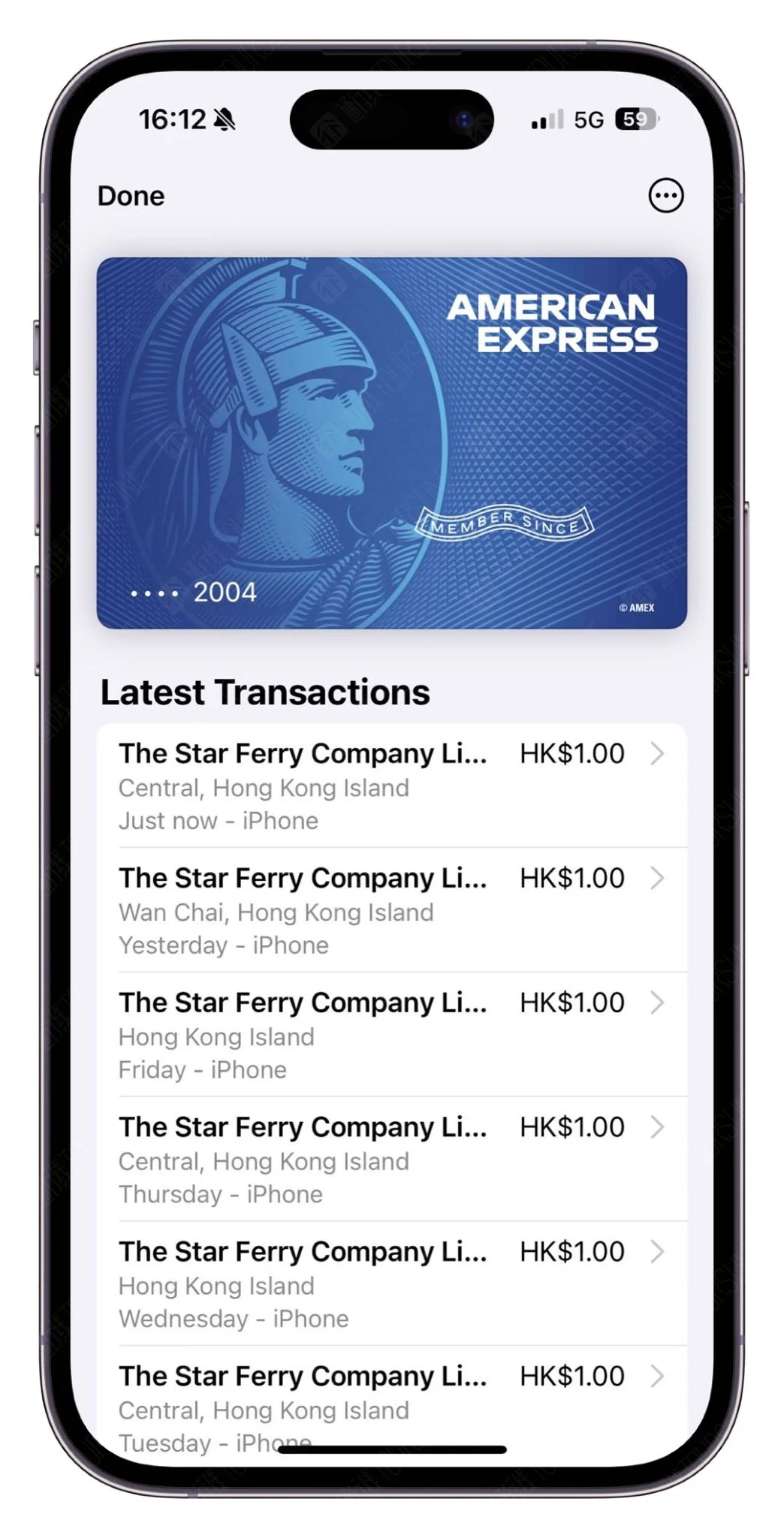The image size is (784, 1538).
Task: Open Wednesday's Star Ferry transaction details
Action: click(x=391, y=1284)
